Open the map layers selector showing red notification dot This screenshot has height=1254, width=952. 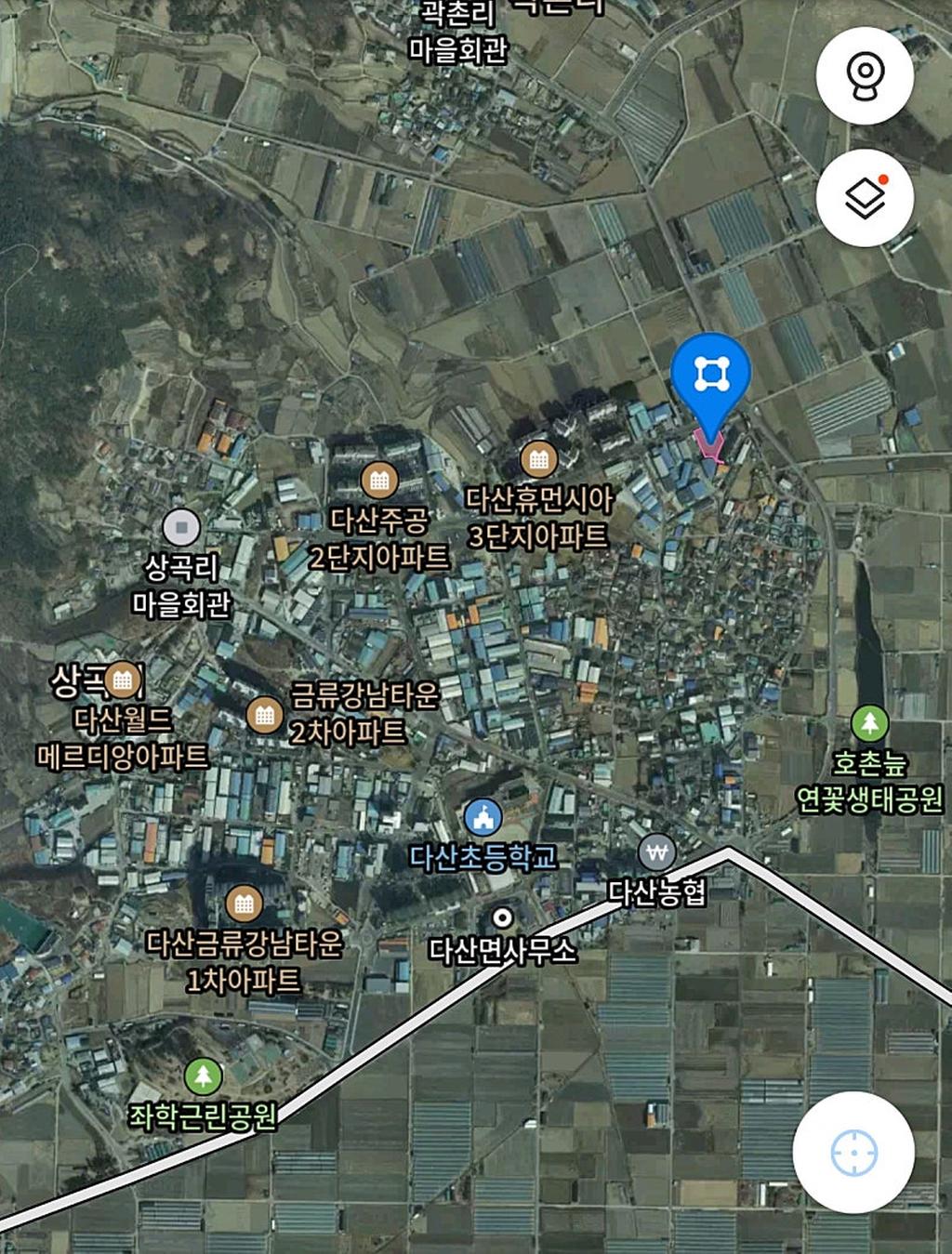[x=863, y=200]
